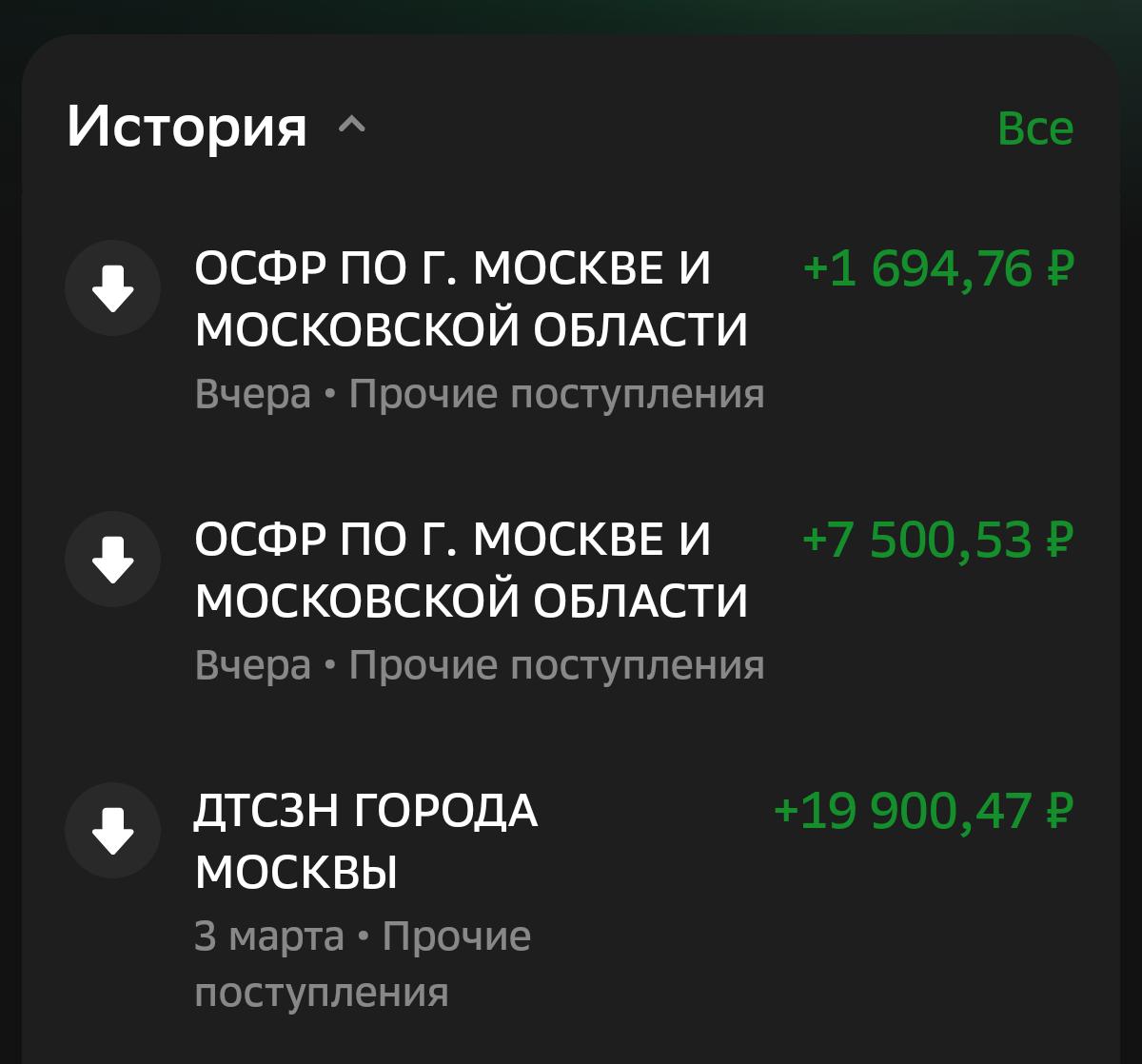Open the full history via Все
This screenshot has height=1064, width=1142.
(1034, 128)
